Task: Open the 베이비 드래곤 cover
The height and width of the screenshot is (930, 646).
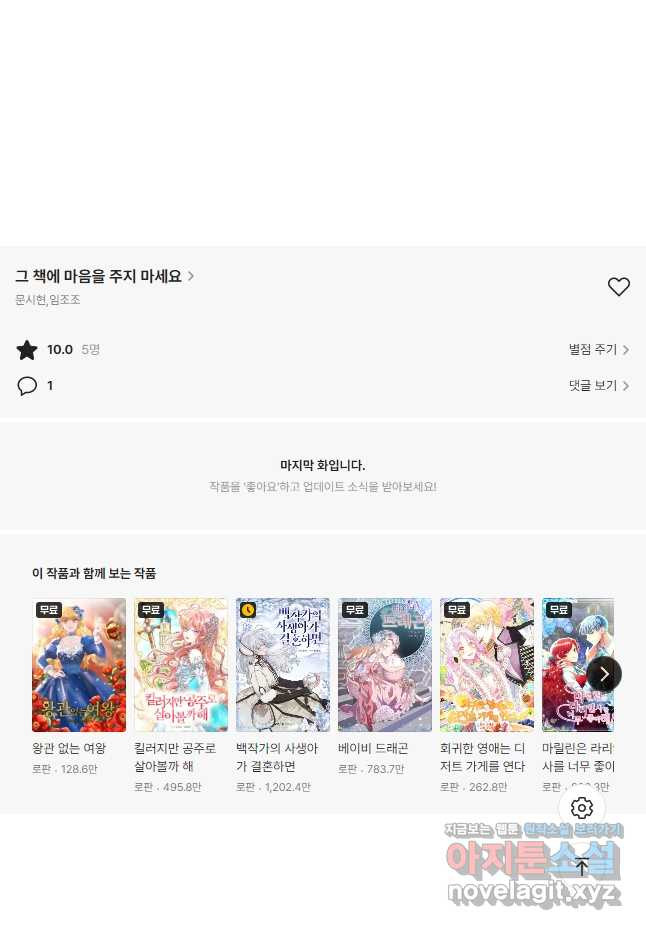Action: (385, 665)
